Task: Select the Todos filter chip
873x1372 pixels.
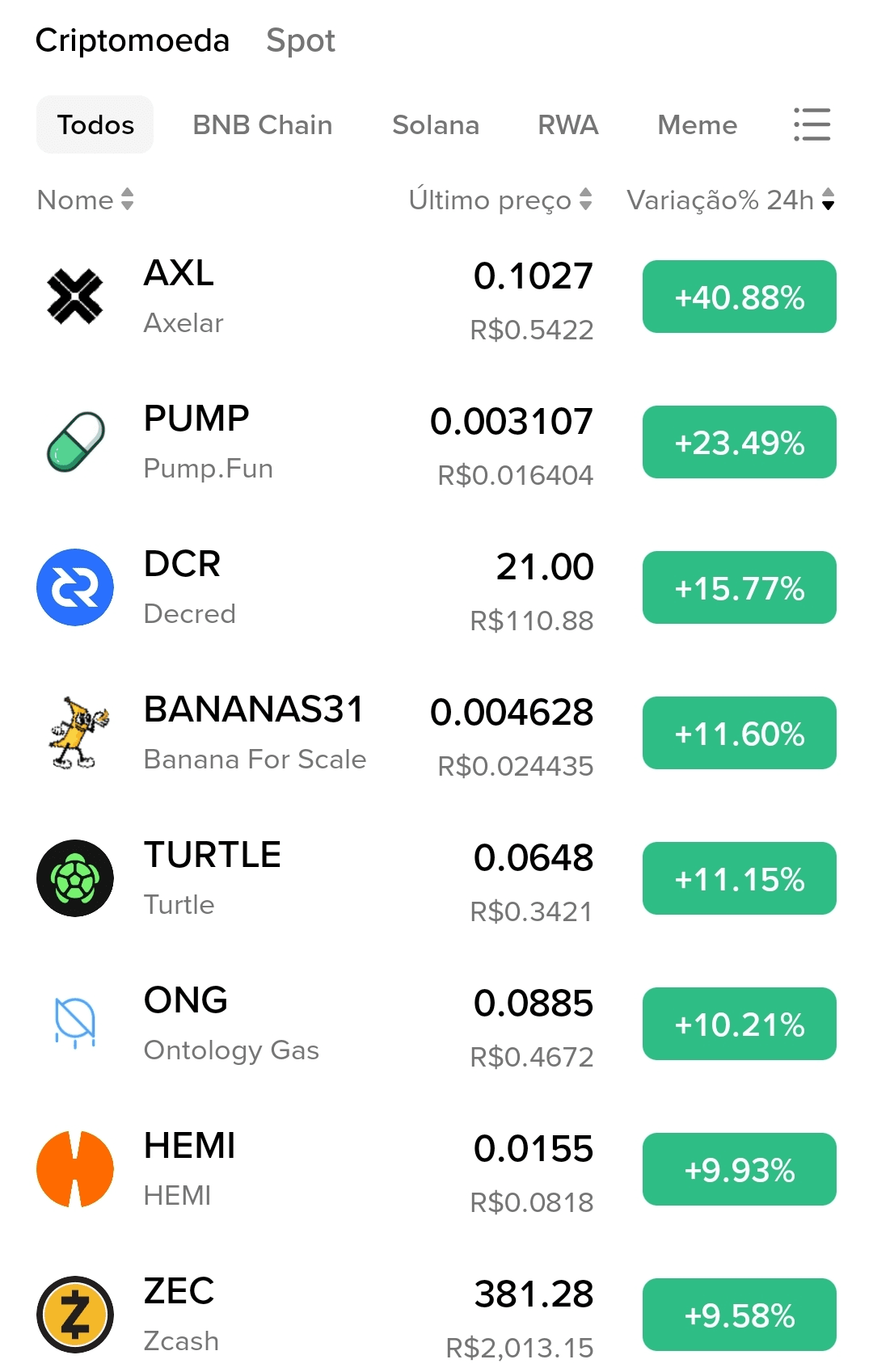Action: (95, 125)
